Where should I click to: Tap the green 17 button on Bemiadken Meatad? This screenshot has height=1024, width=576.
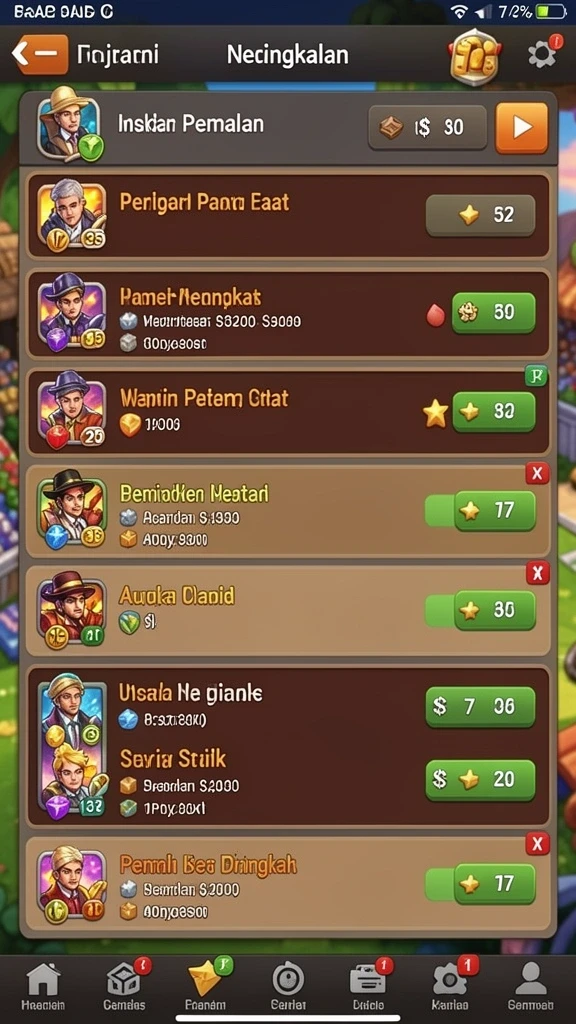pyautogui.click(x=494, y=511)
